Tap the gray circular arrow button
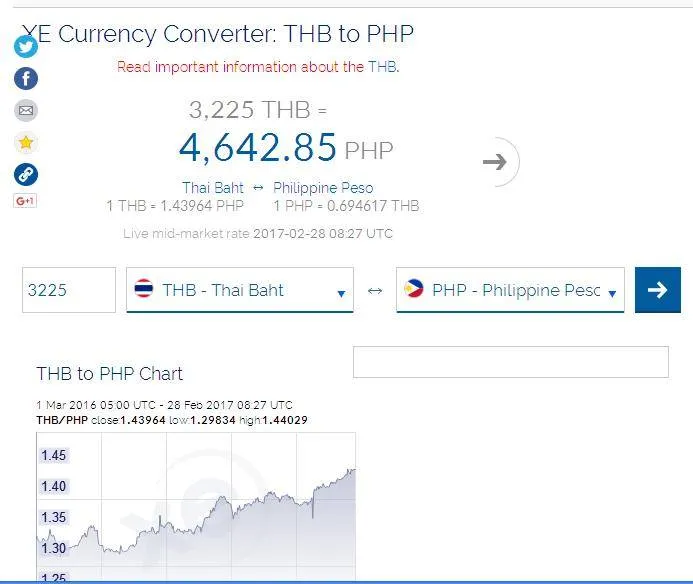 pos(495,161)
